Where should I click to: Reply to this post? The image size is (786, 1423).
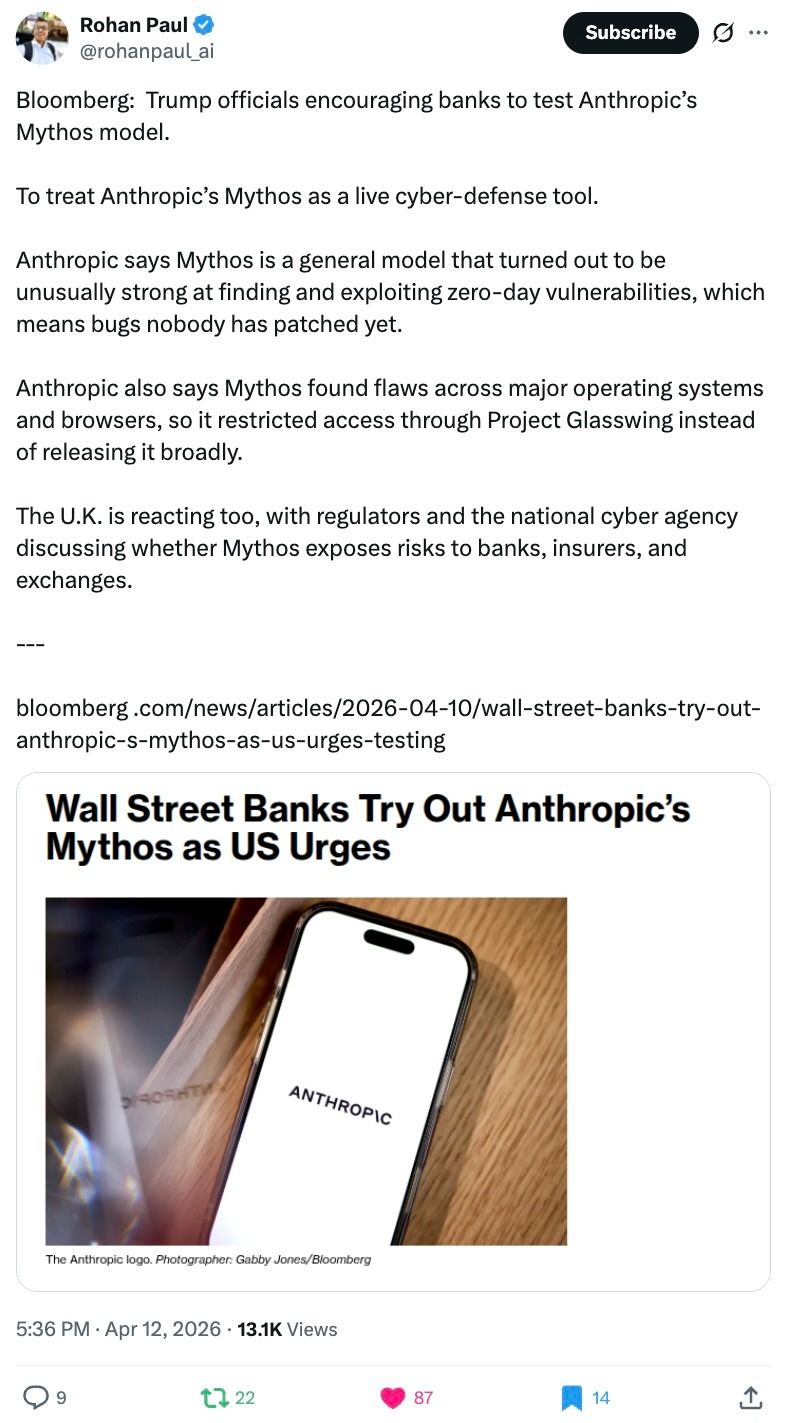point(37,1396)
